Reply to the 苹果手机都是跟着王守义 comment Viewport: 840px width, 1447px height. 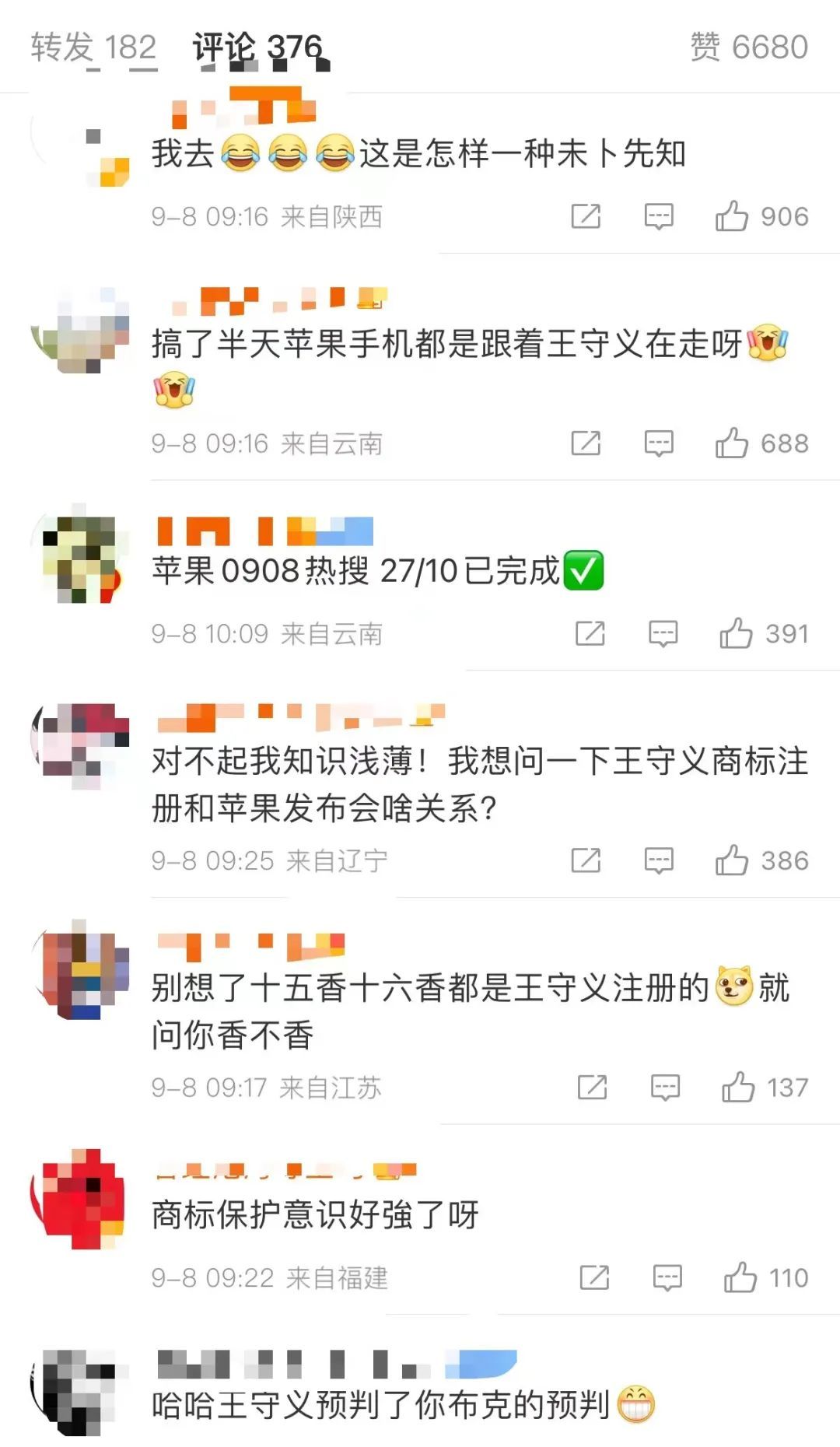point(658,443)
